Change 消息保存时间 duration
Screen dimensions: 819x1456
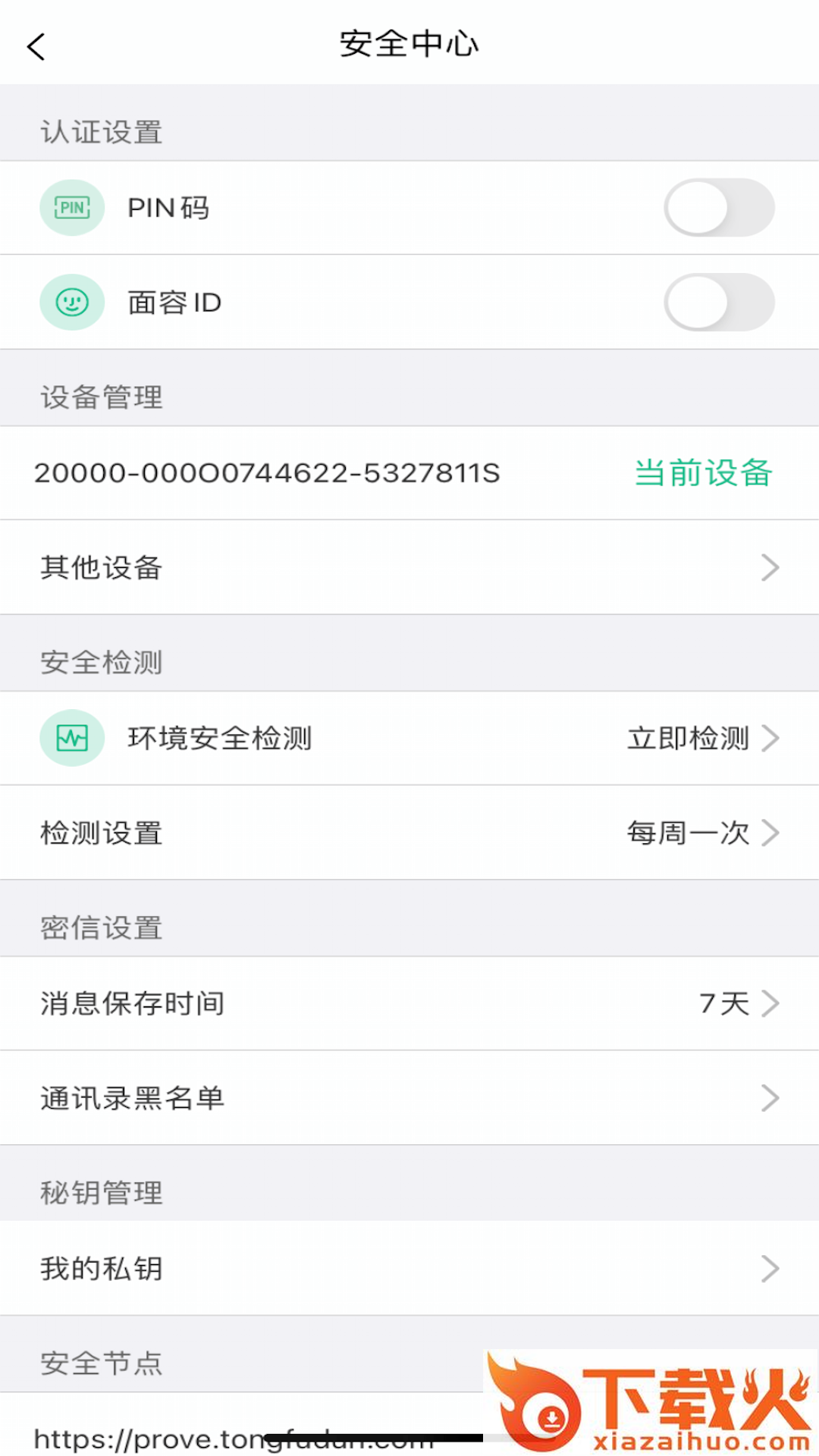(x=409, y=1003)
